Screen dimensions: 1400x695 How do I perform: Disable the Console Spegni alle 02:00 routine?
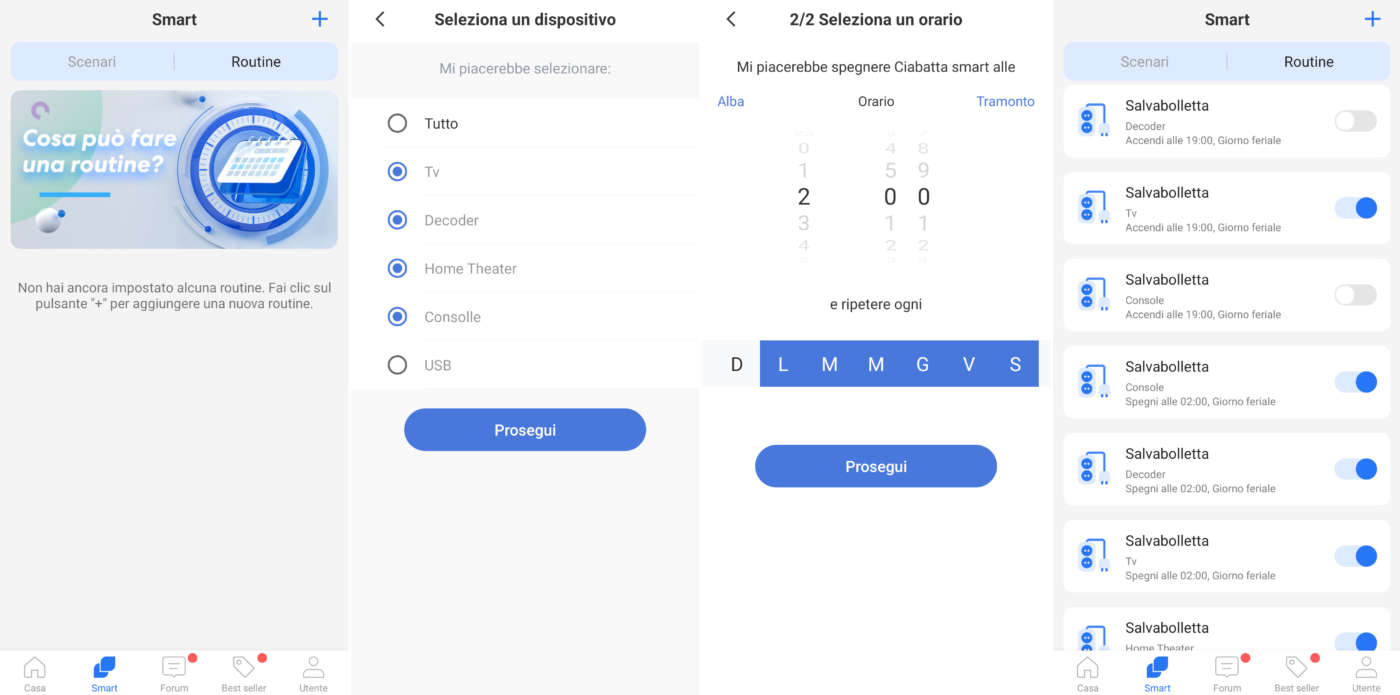click(x=1356, y=382)
